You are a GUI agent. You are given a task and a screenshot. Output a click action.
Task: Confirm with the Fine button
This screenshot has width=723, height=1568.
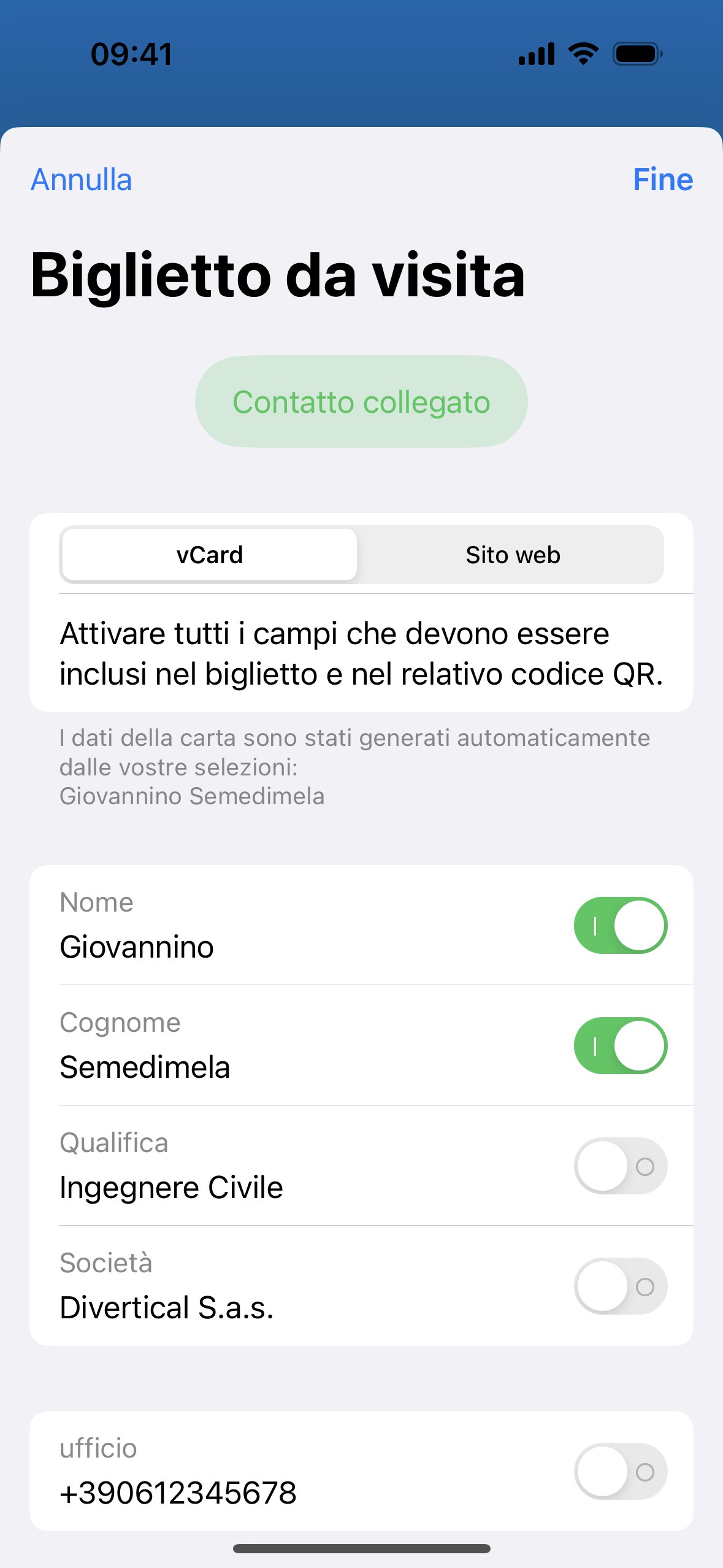tap(662, 180)
